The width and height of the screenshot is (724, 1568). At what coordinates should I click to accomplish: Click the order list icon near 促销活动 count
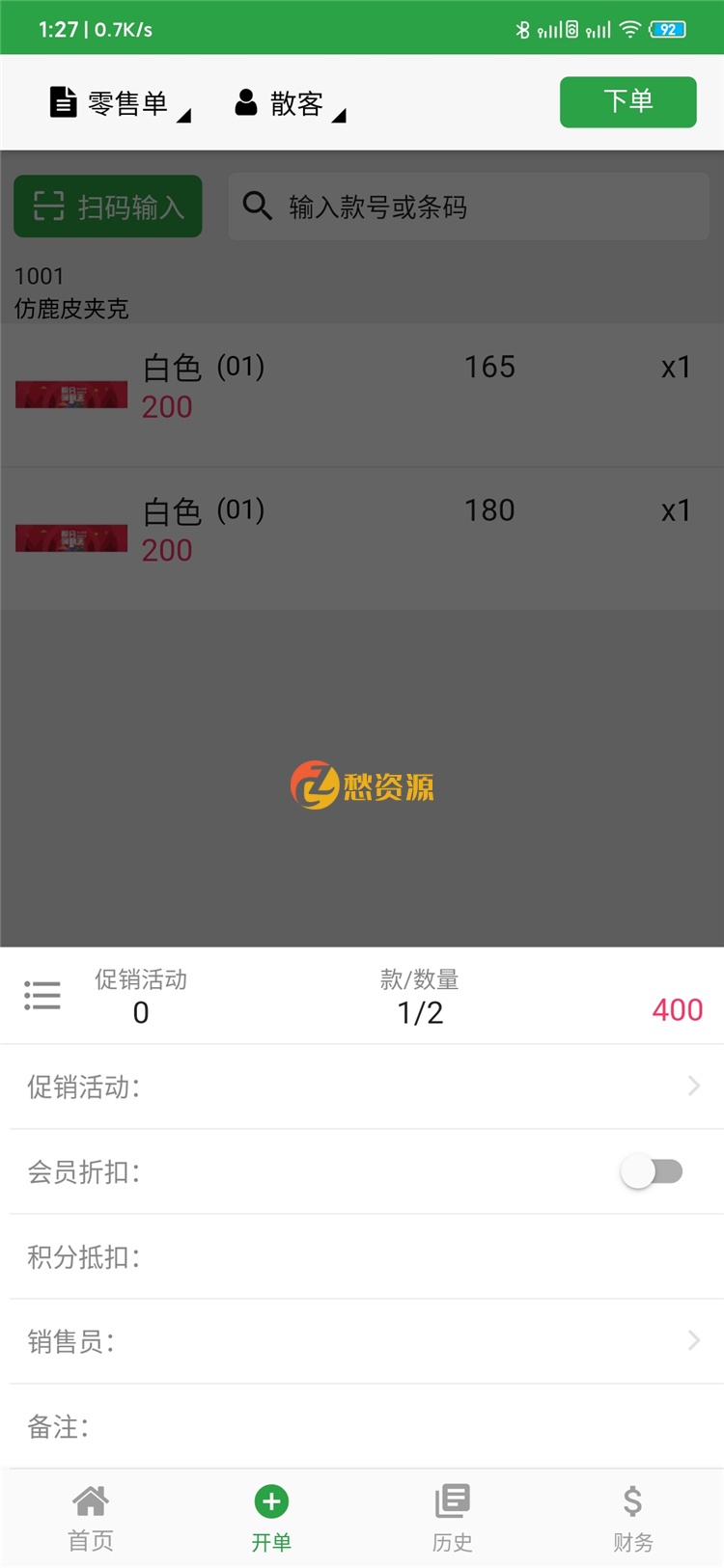pyautogui.click(x=42, y=996)
